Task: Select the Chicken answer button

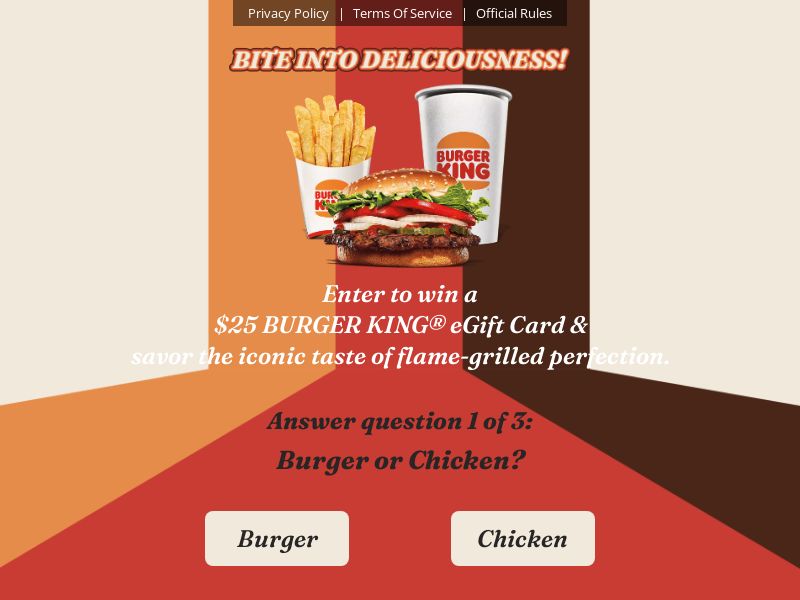Action: 522,539
